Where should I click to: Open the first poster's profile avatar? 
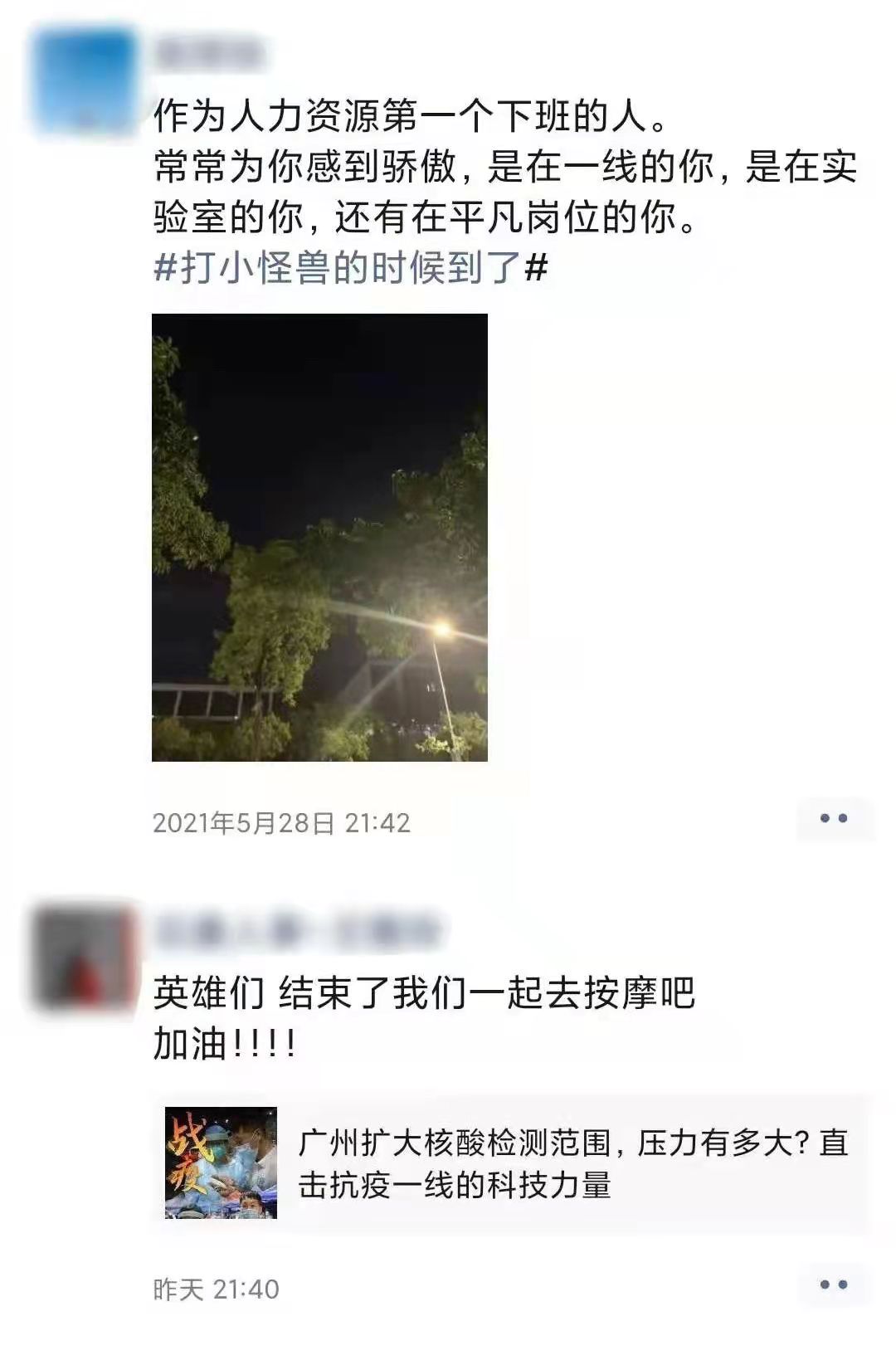click(84, 80)
